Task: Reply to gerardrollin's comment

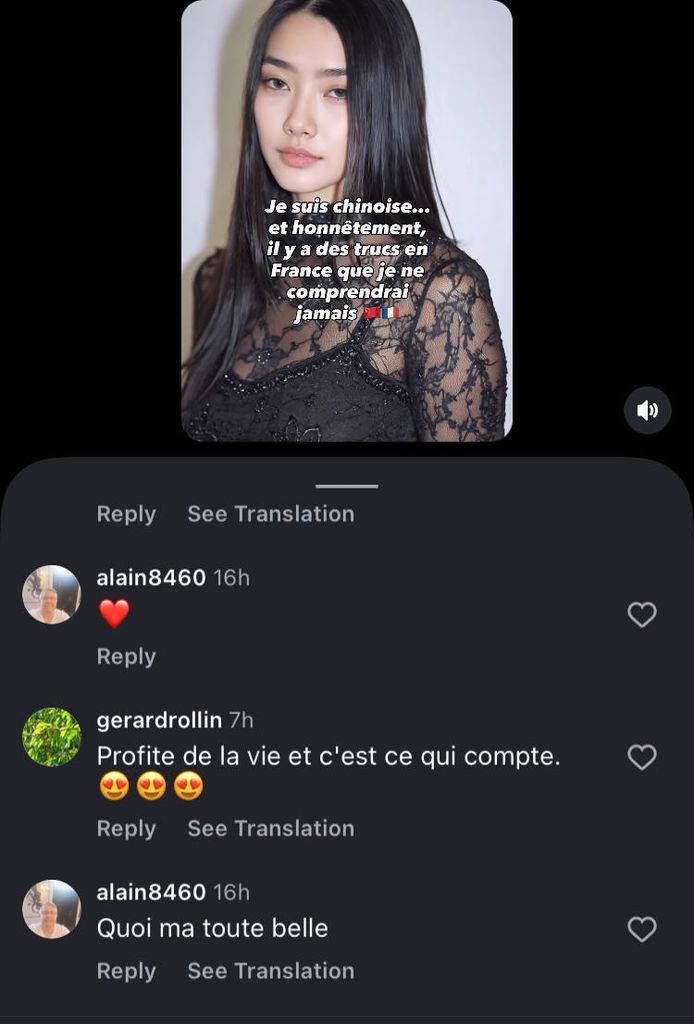Action: pos(126,828)
